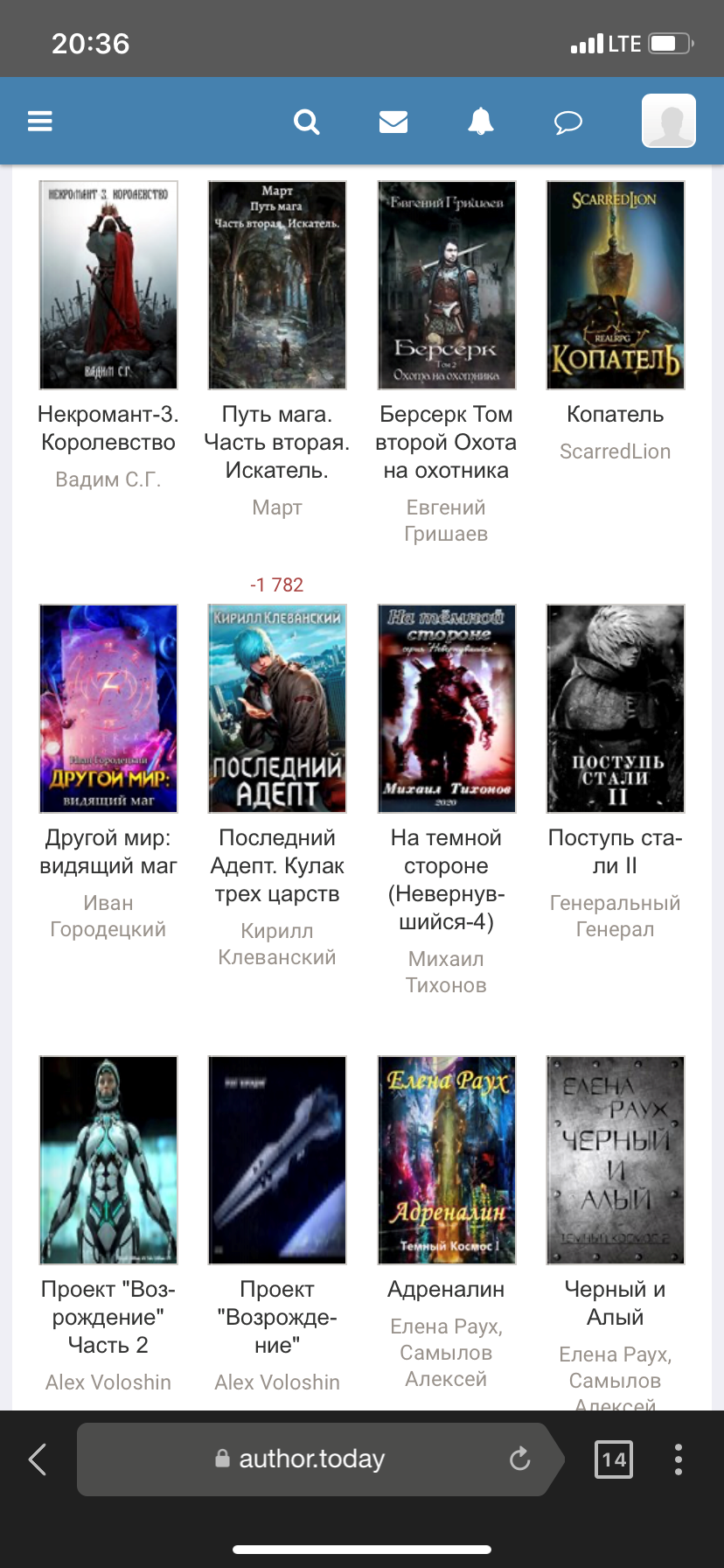Viewport: 724px width, 1568px height.
Task: Open the hamburger menu
Action: pyautogui.click(x=40, y=121)
